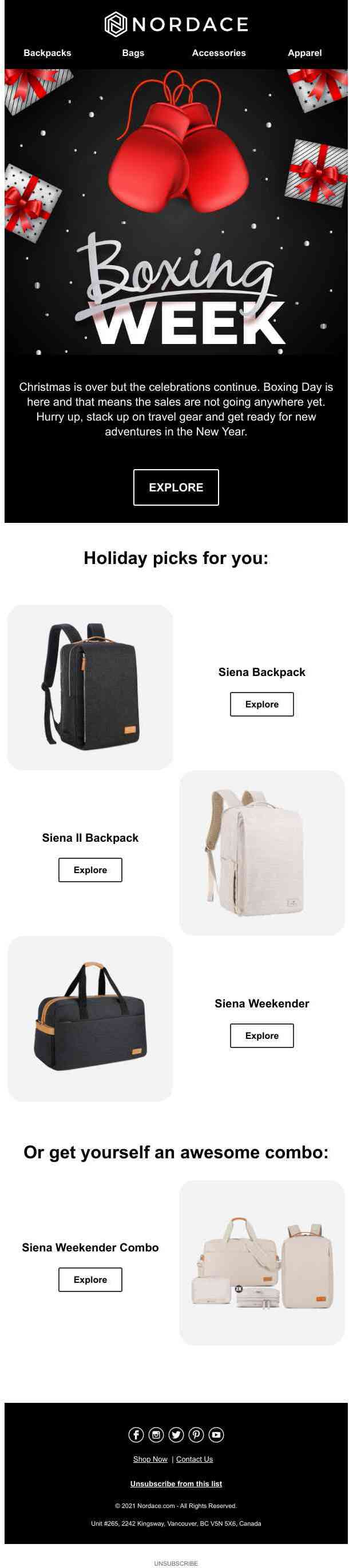Open the Backpacks category

pyautogui.click(x=47, y=53)
